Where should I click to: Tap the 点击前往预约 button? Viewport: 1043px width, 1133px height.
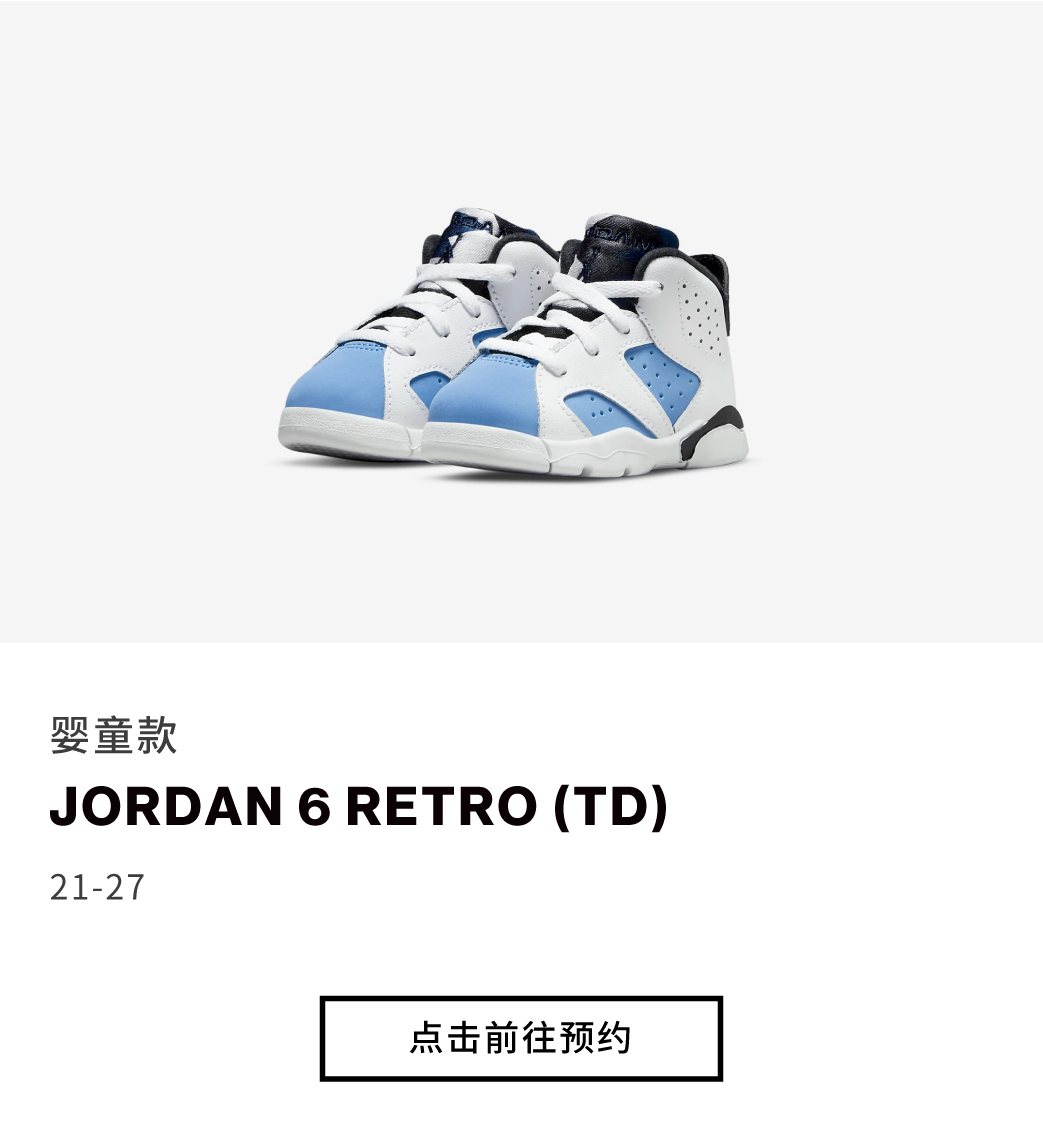521,1038
